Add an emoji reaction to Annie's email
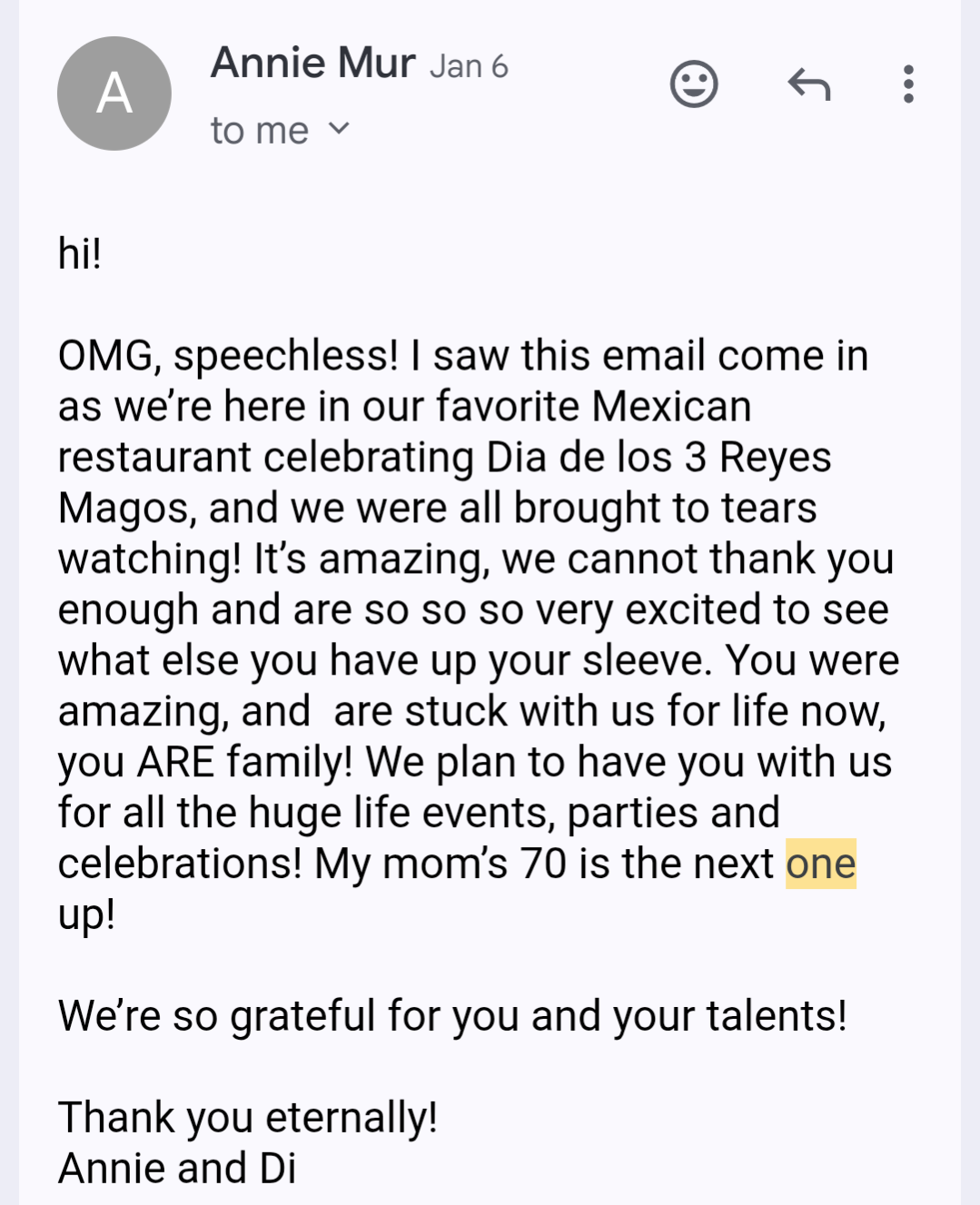The height and width of the screenshot is (1205, 980). tap(694, 84)
